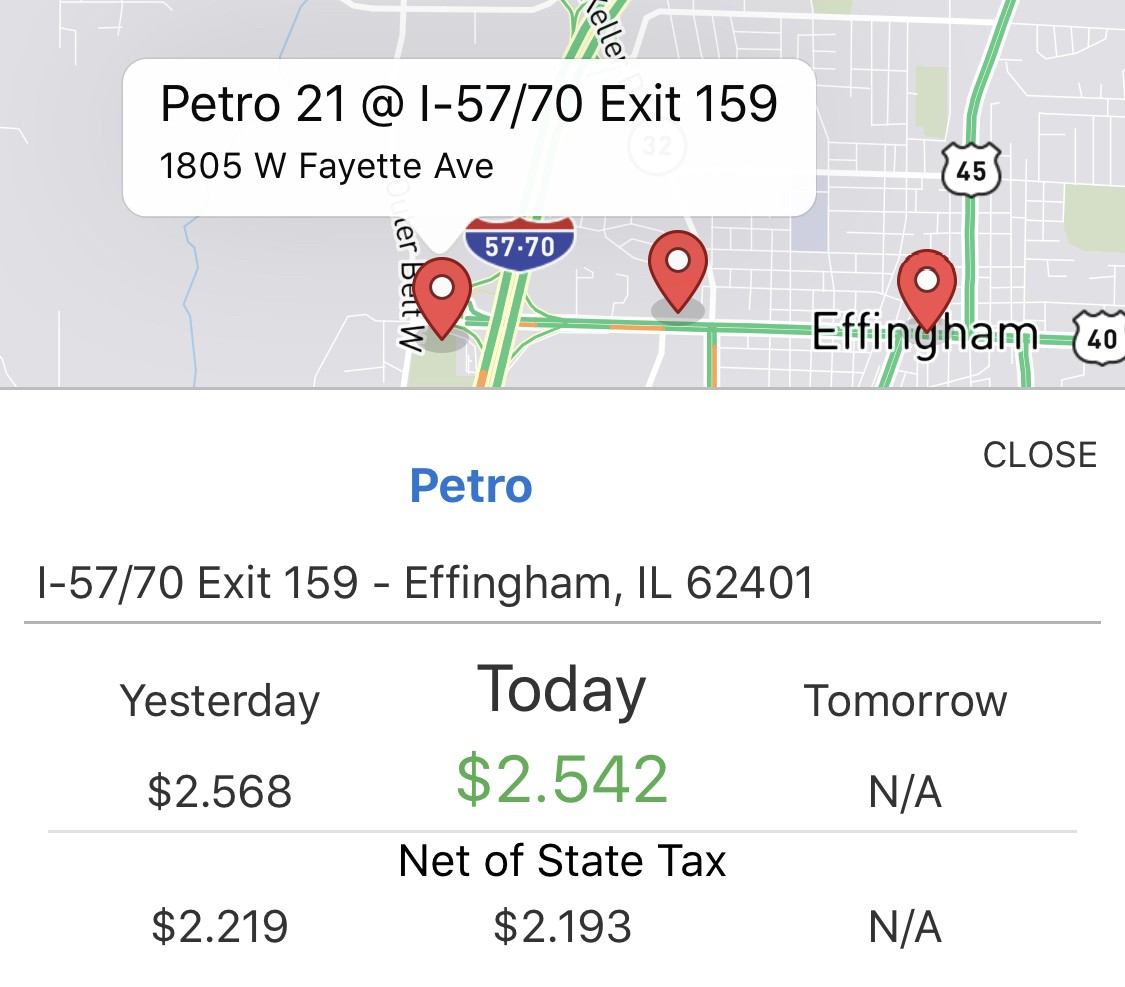The width and height of the screenshot is (1125, 987).
Task: Tap the Petro 21 callout bubble
Action: tap(468, 138)
